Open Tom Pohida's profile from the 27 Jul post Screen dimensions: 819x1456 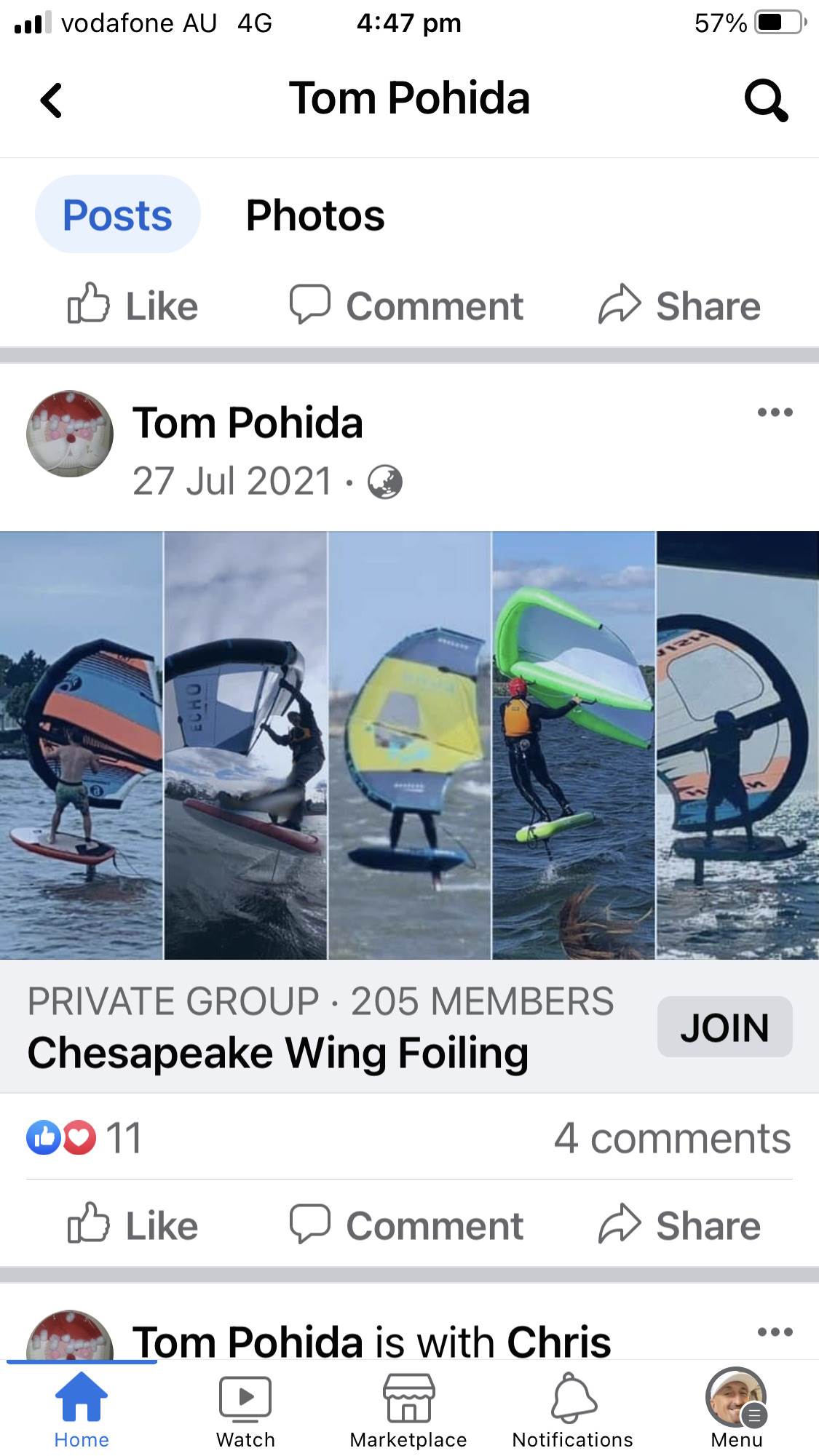pos(248,423)
